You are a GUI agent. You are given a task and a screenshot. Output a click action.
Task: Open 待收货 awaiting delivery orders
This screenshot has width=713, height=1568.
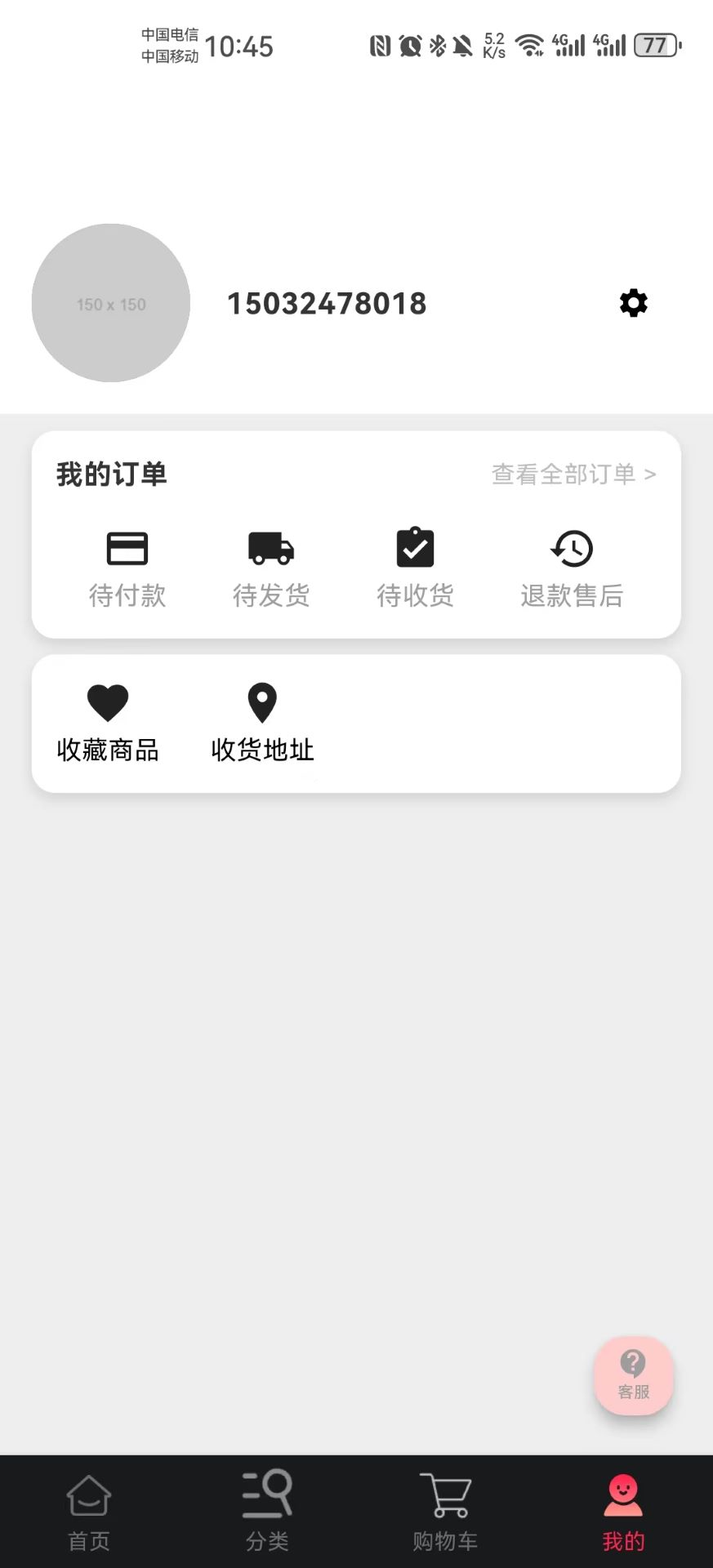click(x=415, y=569)
